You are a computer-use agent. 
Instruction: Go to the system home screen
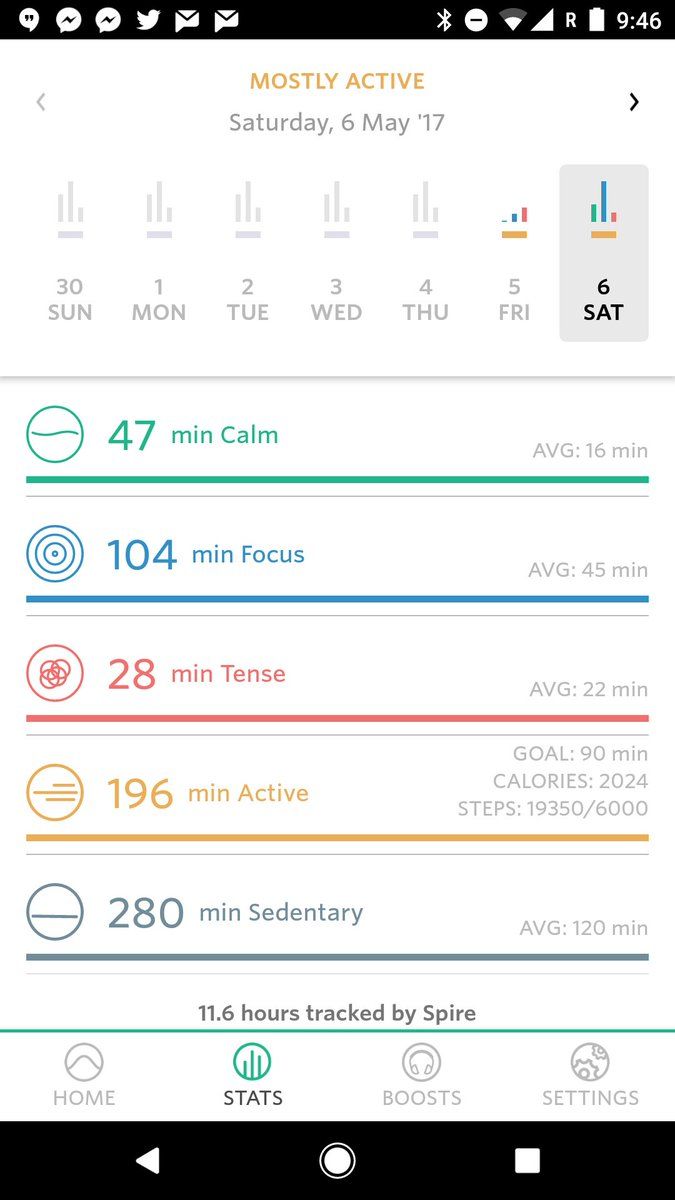337,1160
